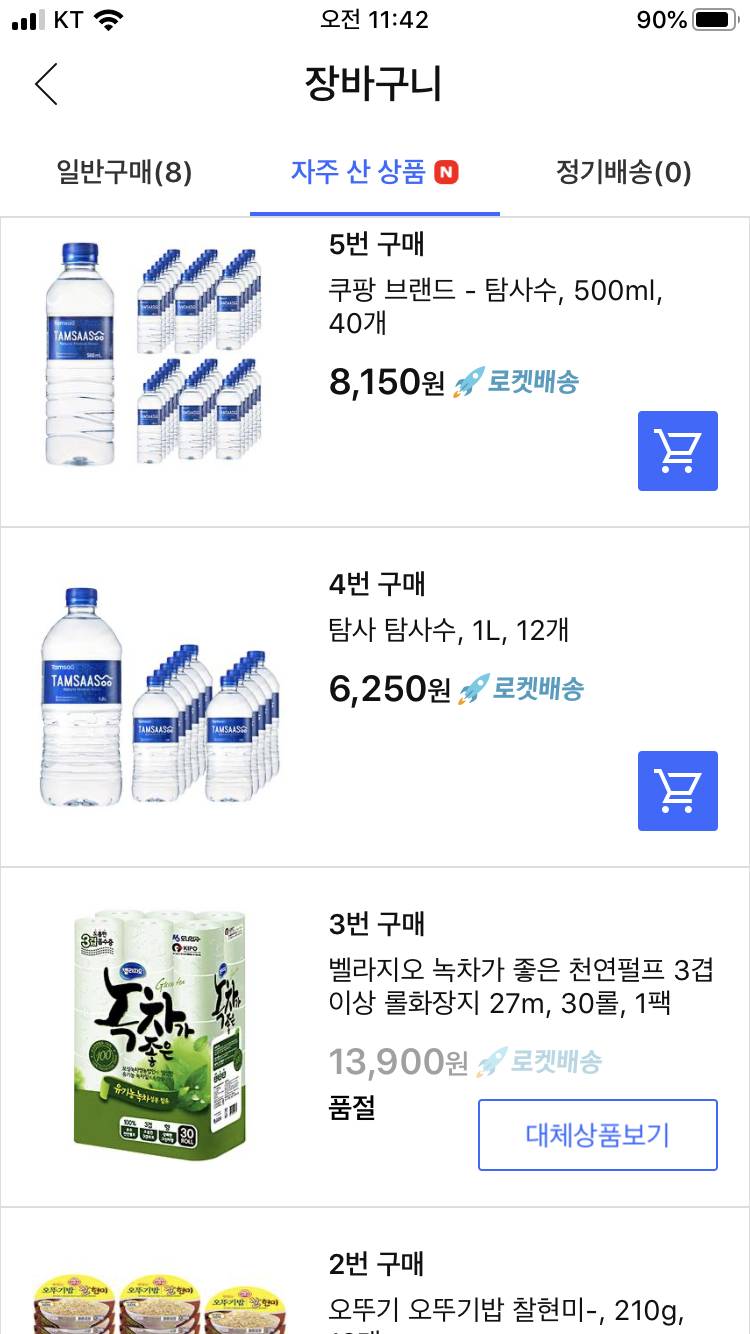Screen dimensions: 750x1334
Task: Select the 자주 산 상품 tab
Action: tap(374, 171)
